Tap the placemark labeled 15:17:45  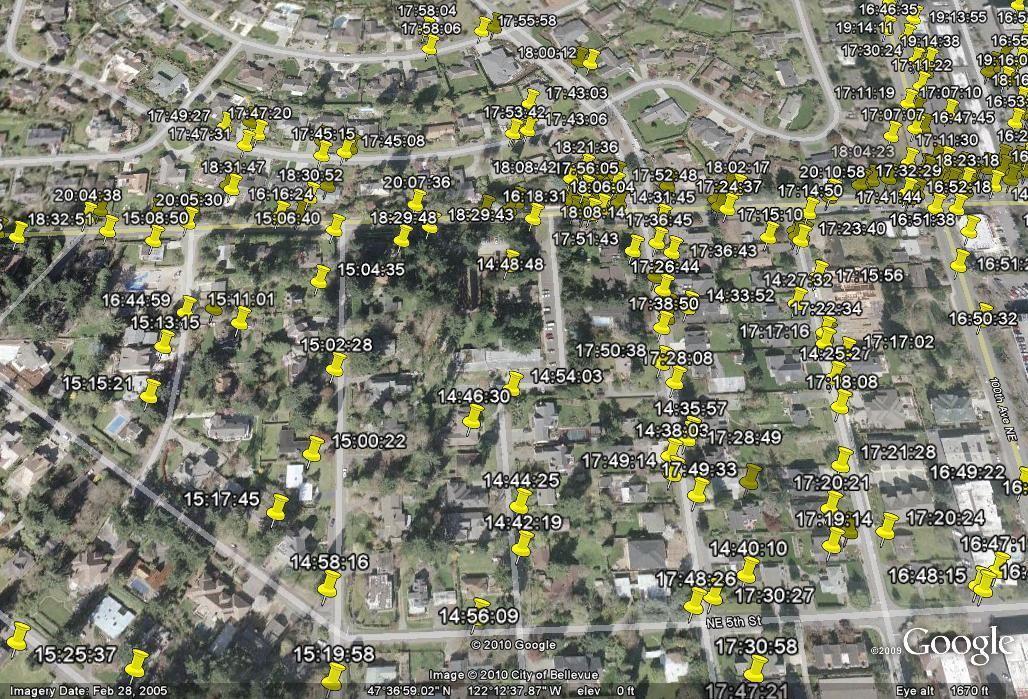tap(278, 506)
